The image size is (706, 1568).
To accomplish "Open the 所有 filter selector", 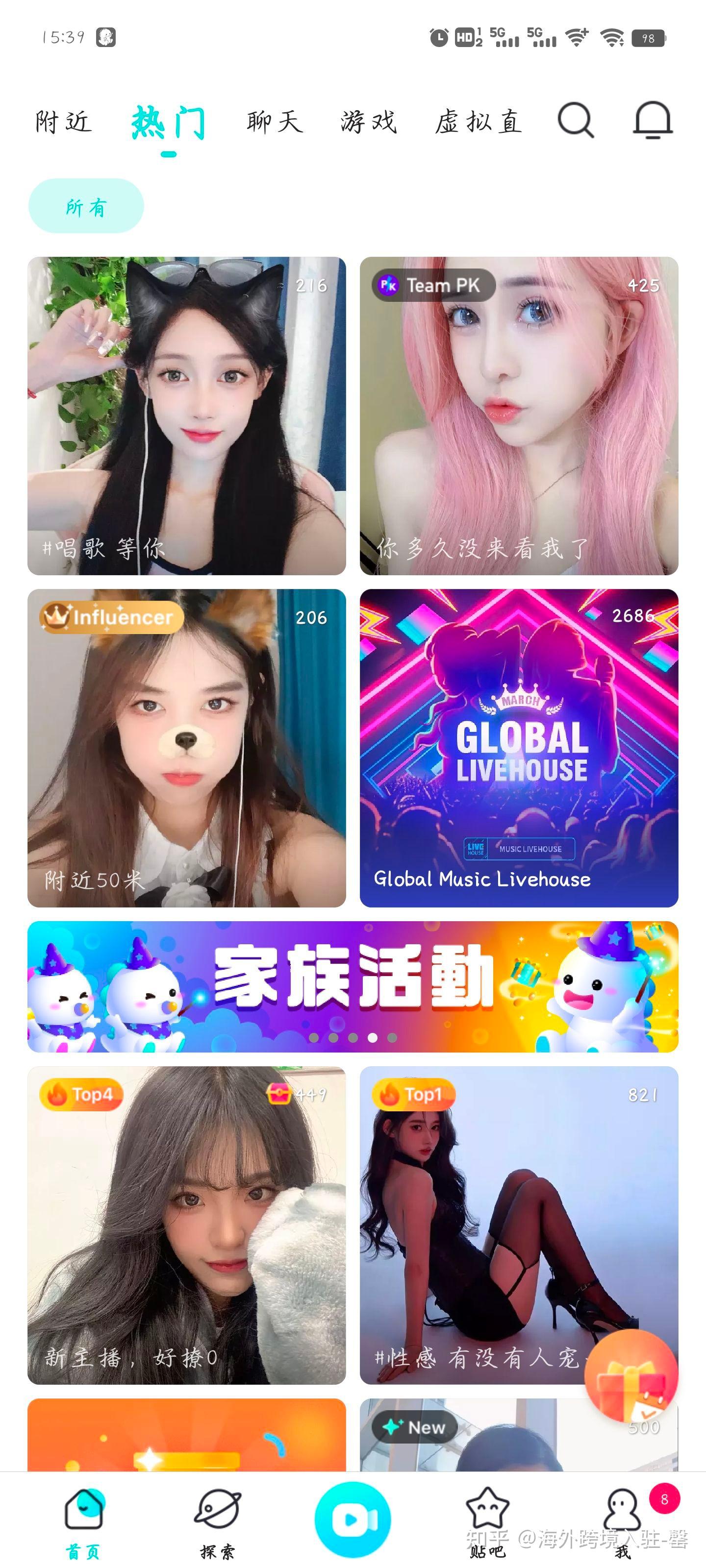I will click(x=85, y=206).
